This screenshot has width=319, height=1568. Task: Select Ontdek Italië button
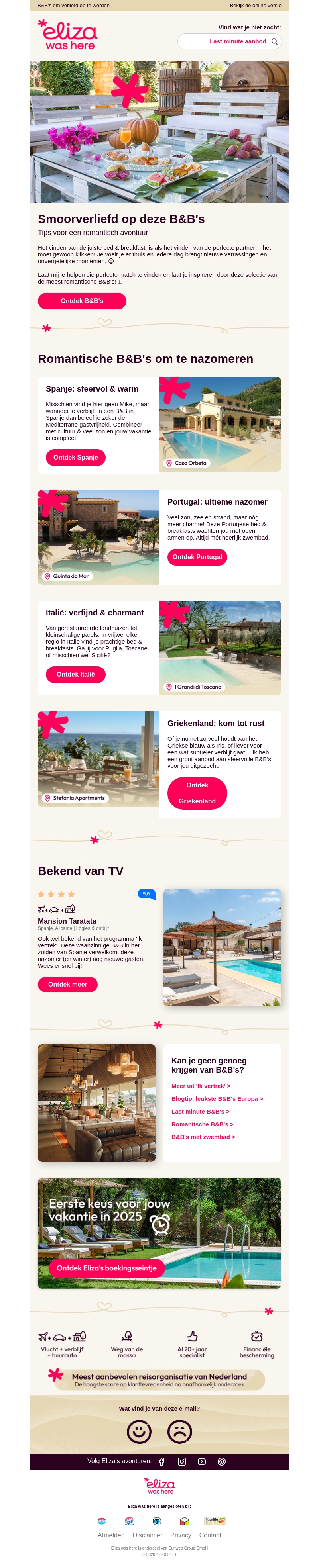76,674
